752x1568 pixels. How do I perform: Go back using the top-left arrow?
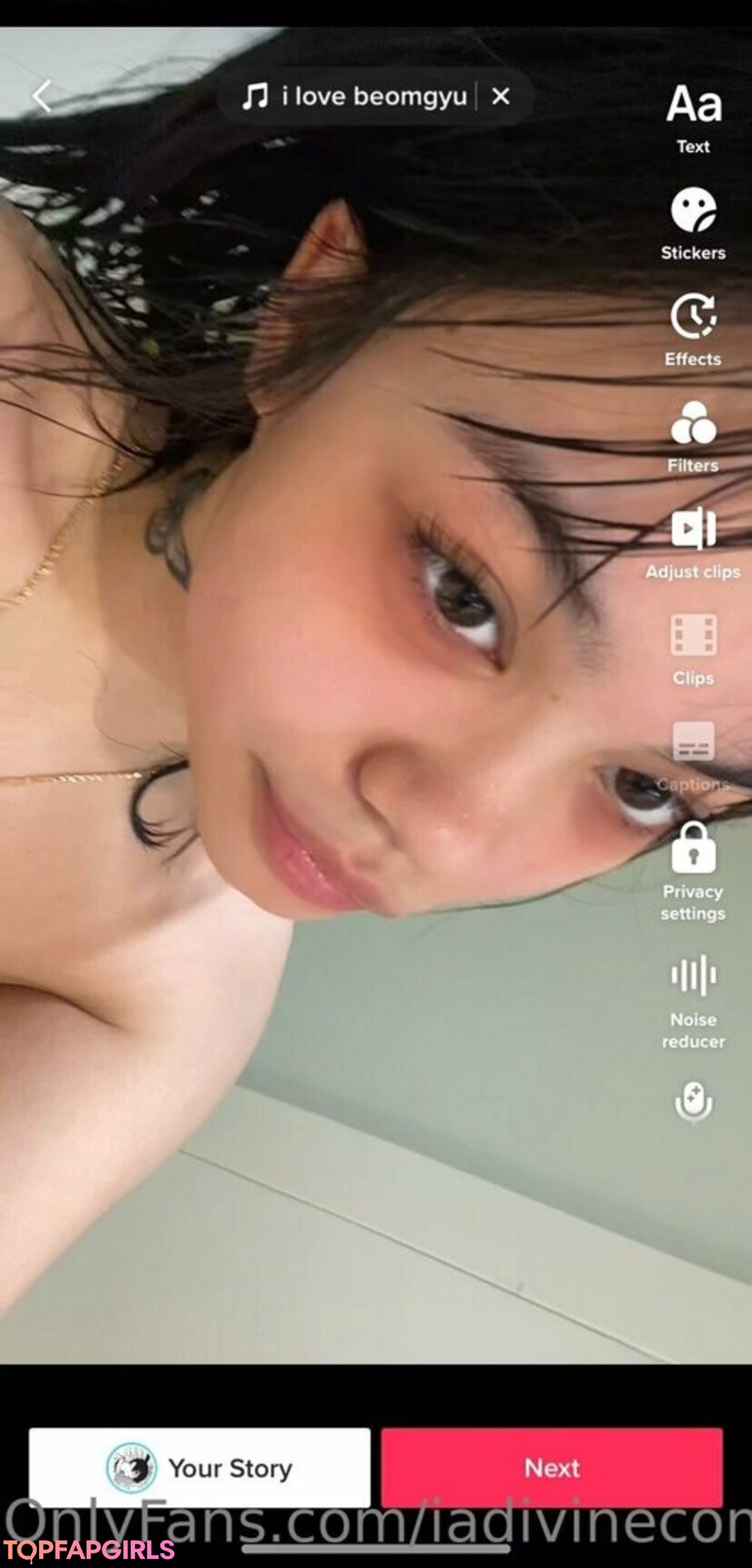(43, 96)
